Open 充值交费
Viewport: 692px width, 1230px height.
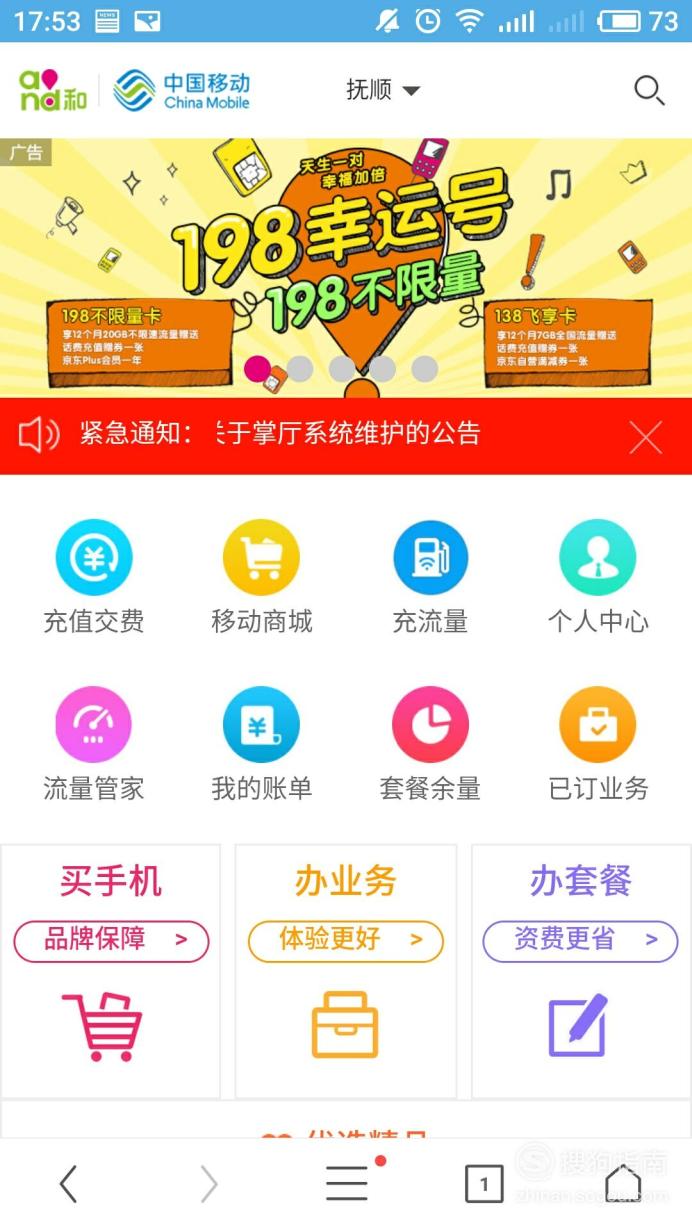tap(94, 578)
